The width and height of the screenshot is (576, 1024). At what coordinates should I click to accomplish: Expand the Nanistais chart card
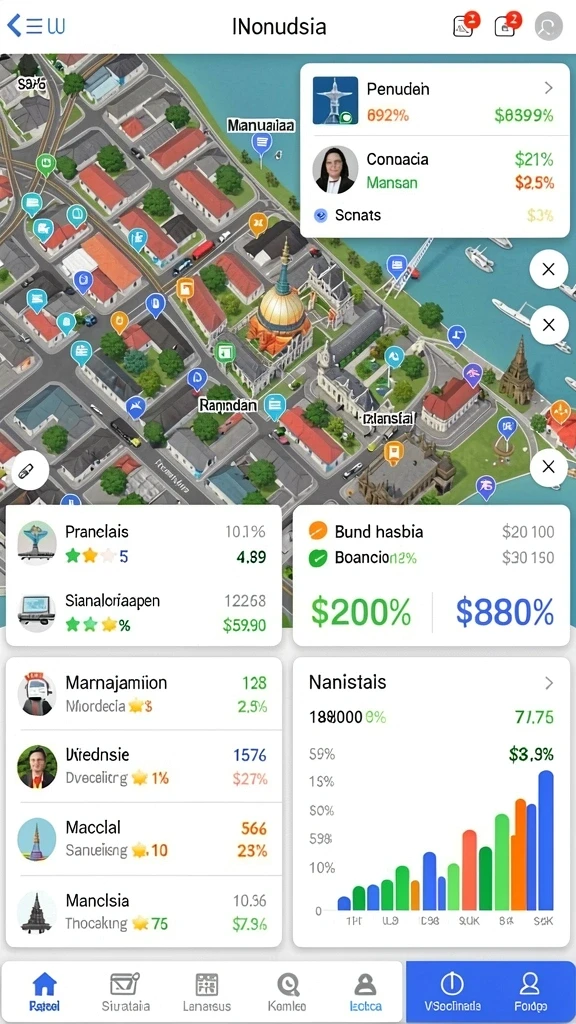(x=549, y=683)
